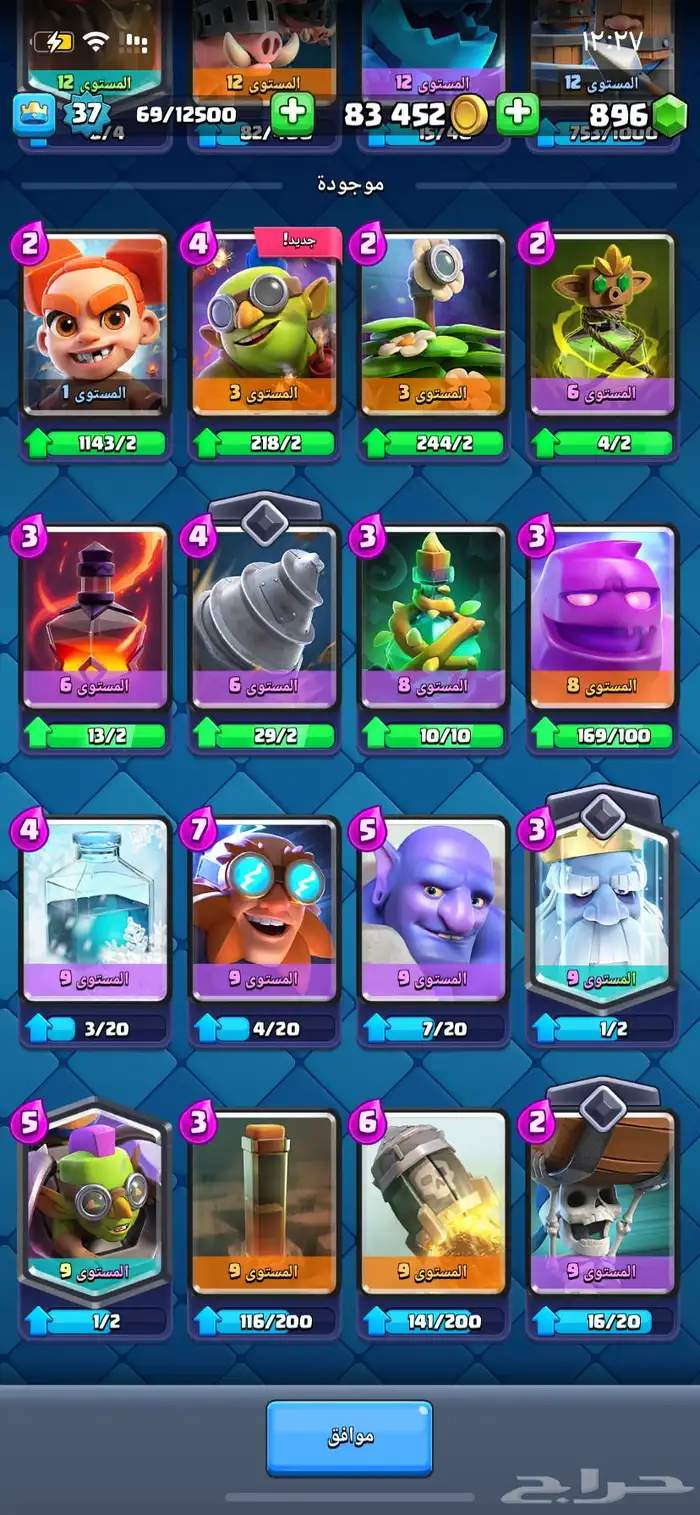700x1515 pixels.
Task: Select the rocket barrel card showing 141/200
Action: (434, 1222)
